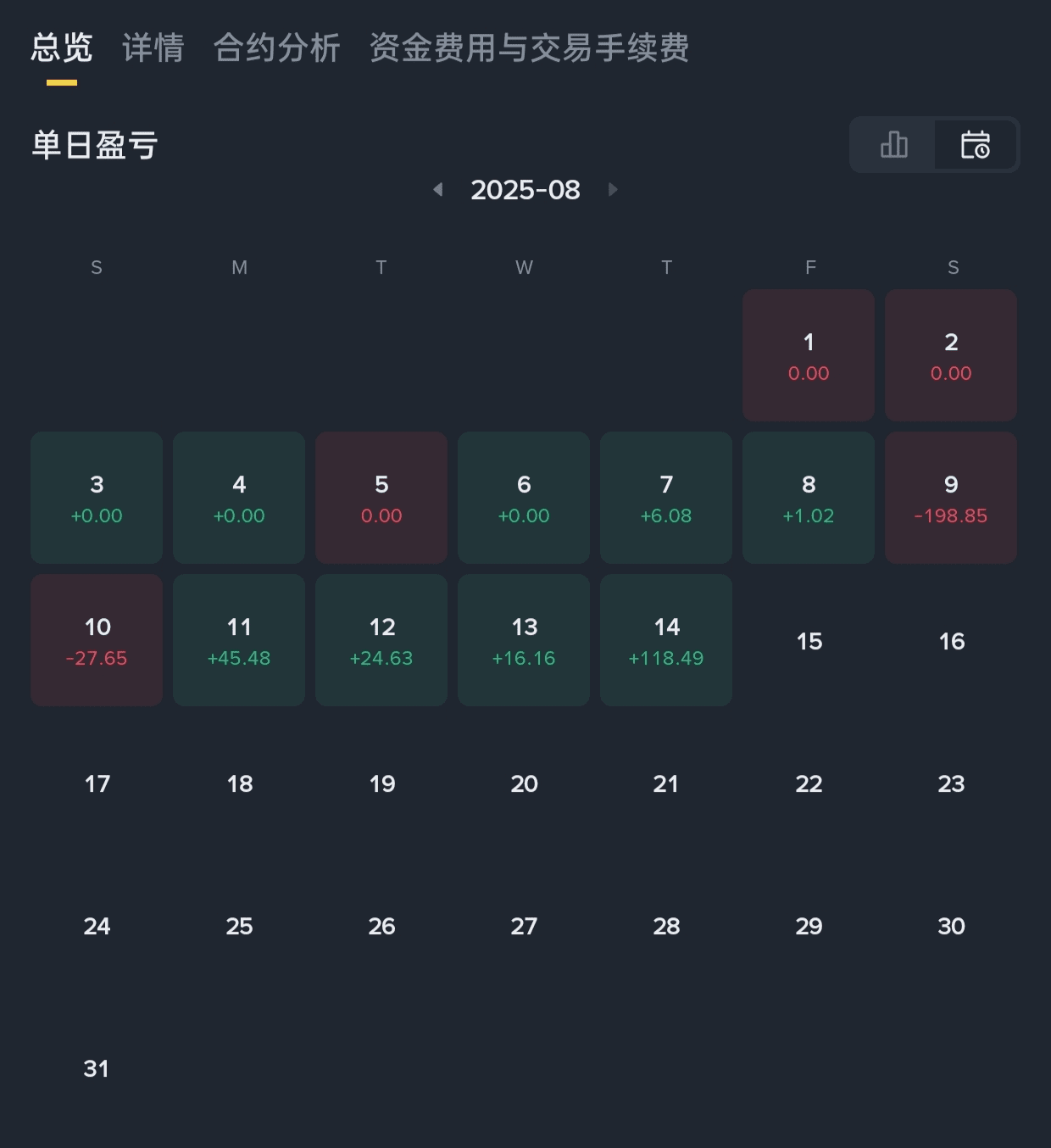View August 13 showing +16.16
The image size is (1051, 1148).
point(524,640)
